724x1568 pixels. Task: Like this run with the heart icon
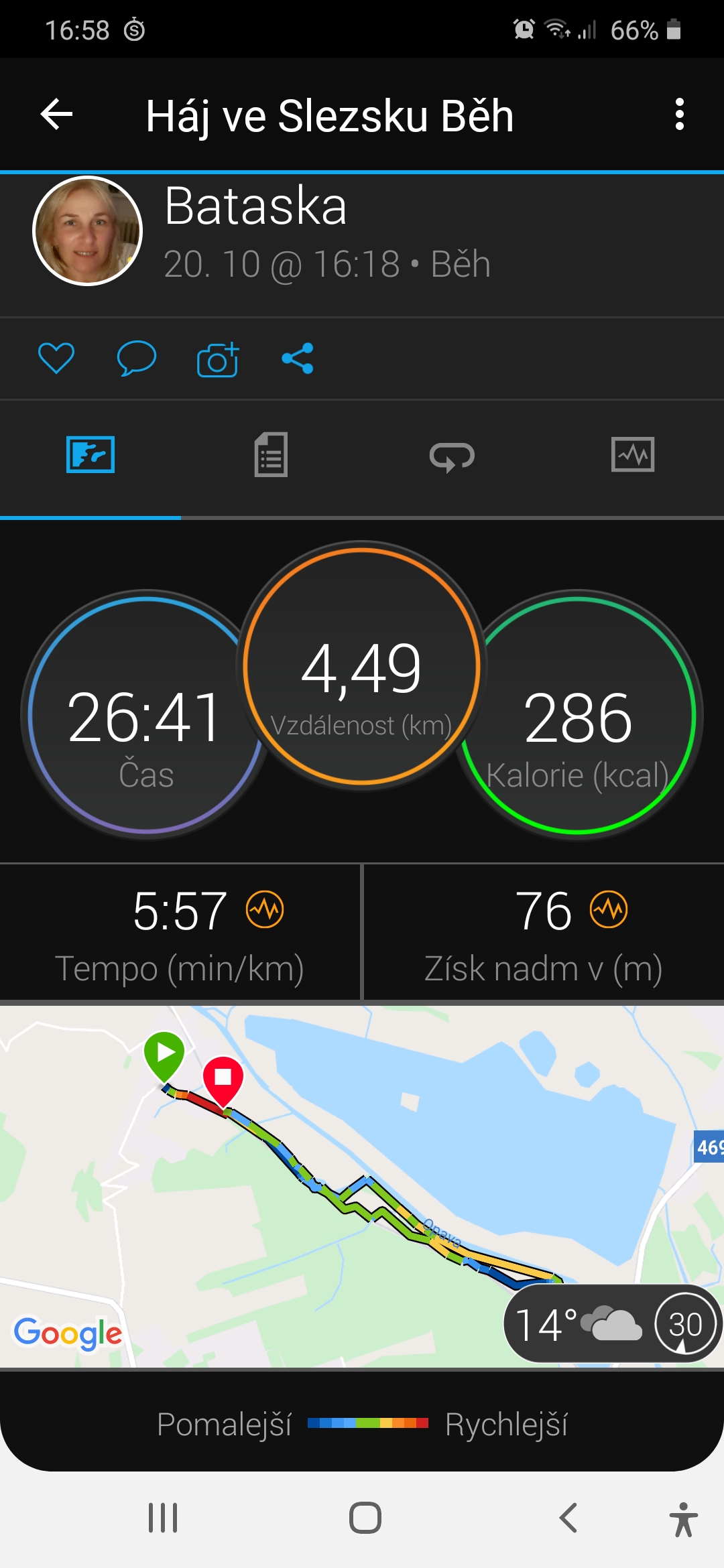(x=56, y=358)
